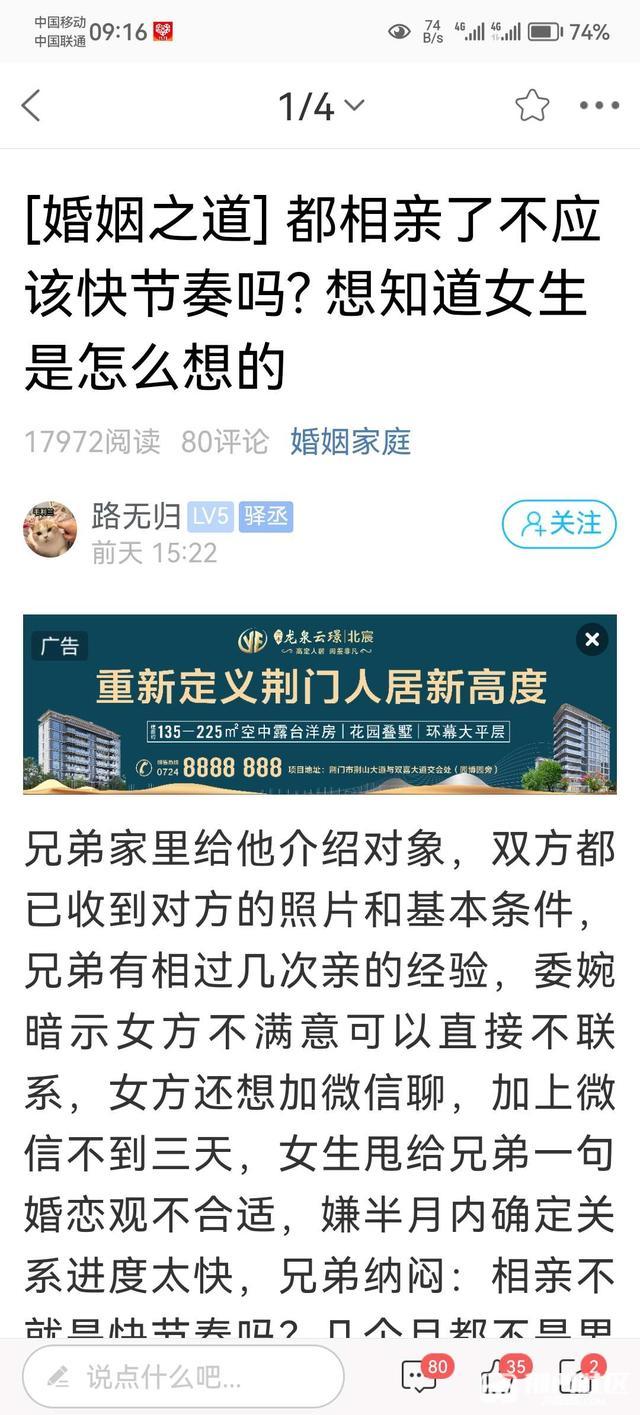This screenshot has height=1415, width=640.
Task: Open the 婚姻家庭 board link
Action: point(350,441)
